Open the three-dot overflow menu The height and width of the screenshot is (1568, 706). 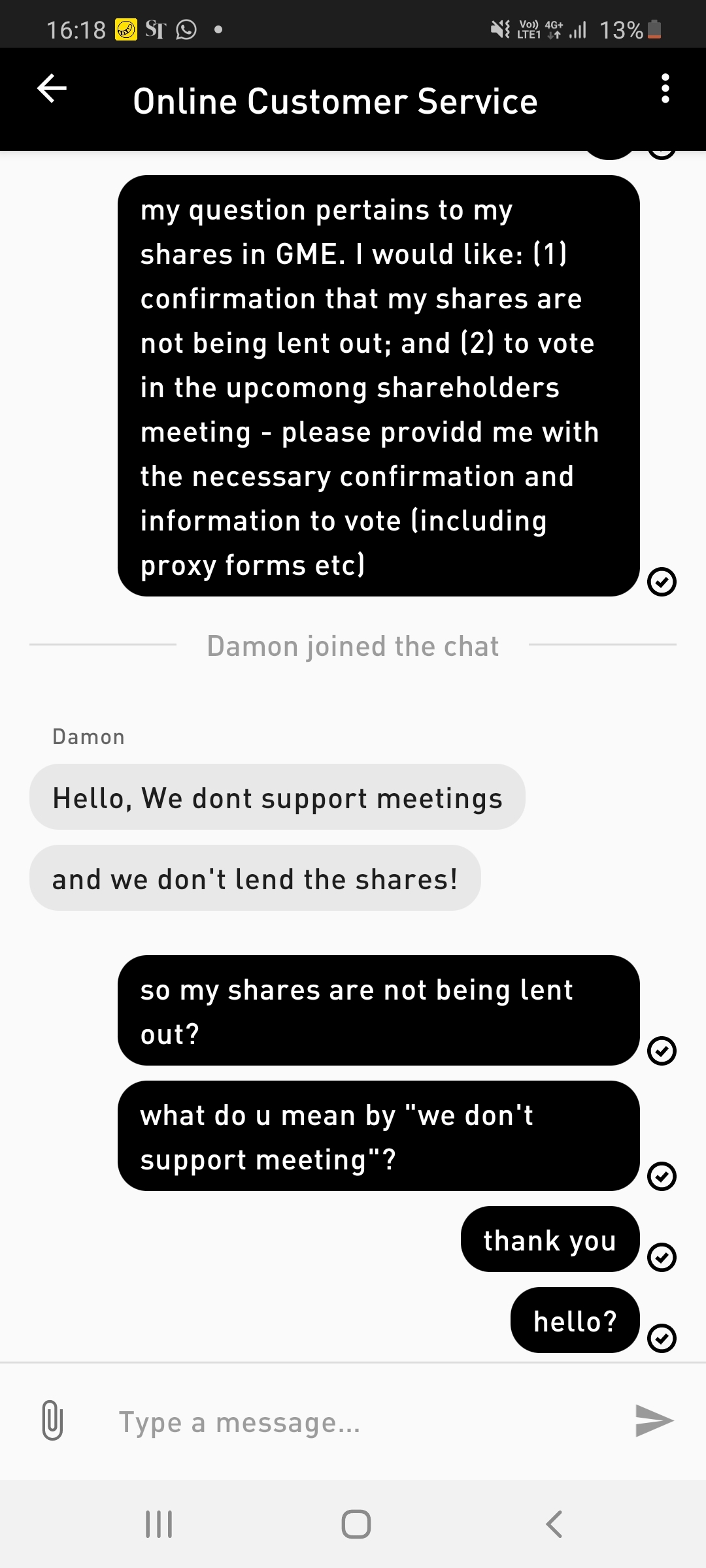click(x=665, y=89)
